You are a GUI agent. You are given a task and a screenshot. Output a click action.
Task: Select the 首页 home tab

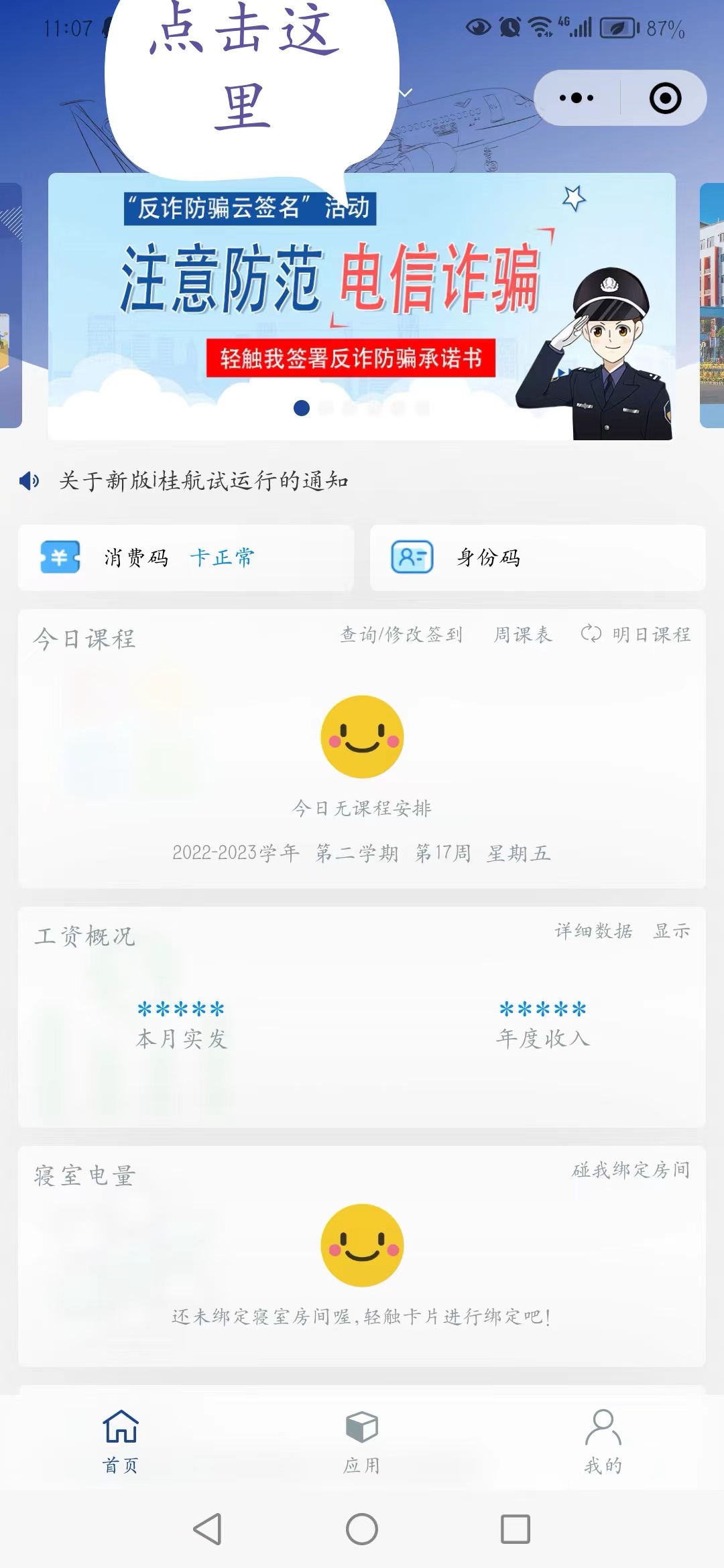121,1442
